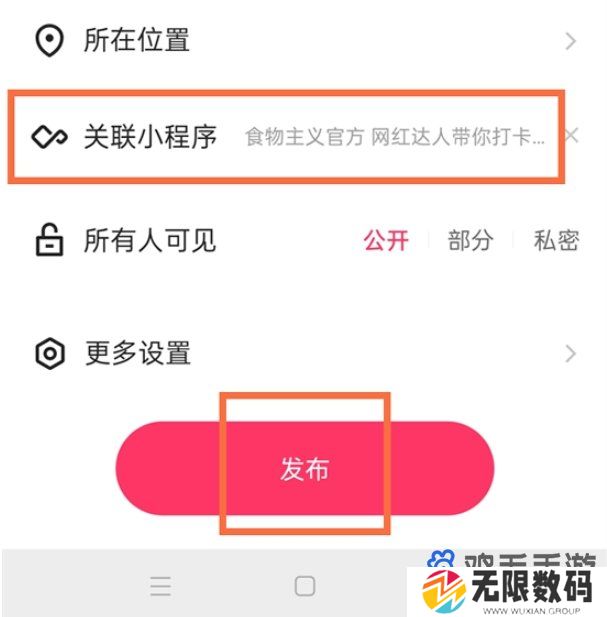Select 部分 visibility option
Screen dimensions: 607x617
[470, 241]
